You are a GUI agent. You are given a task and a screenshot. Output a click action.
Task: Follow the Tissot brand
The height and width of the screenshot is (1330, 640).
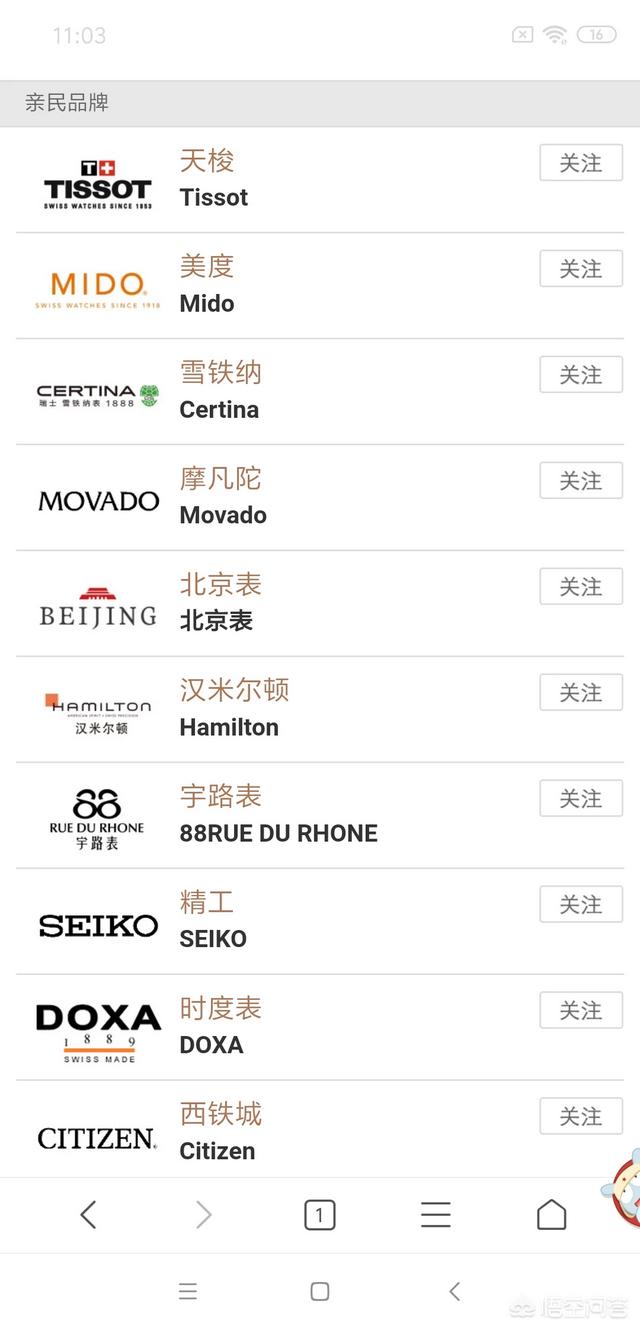[x=581, y=163]
